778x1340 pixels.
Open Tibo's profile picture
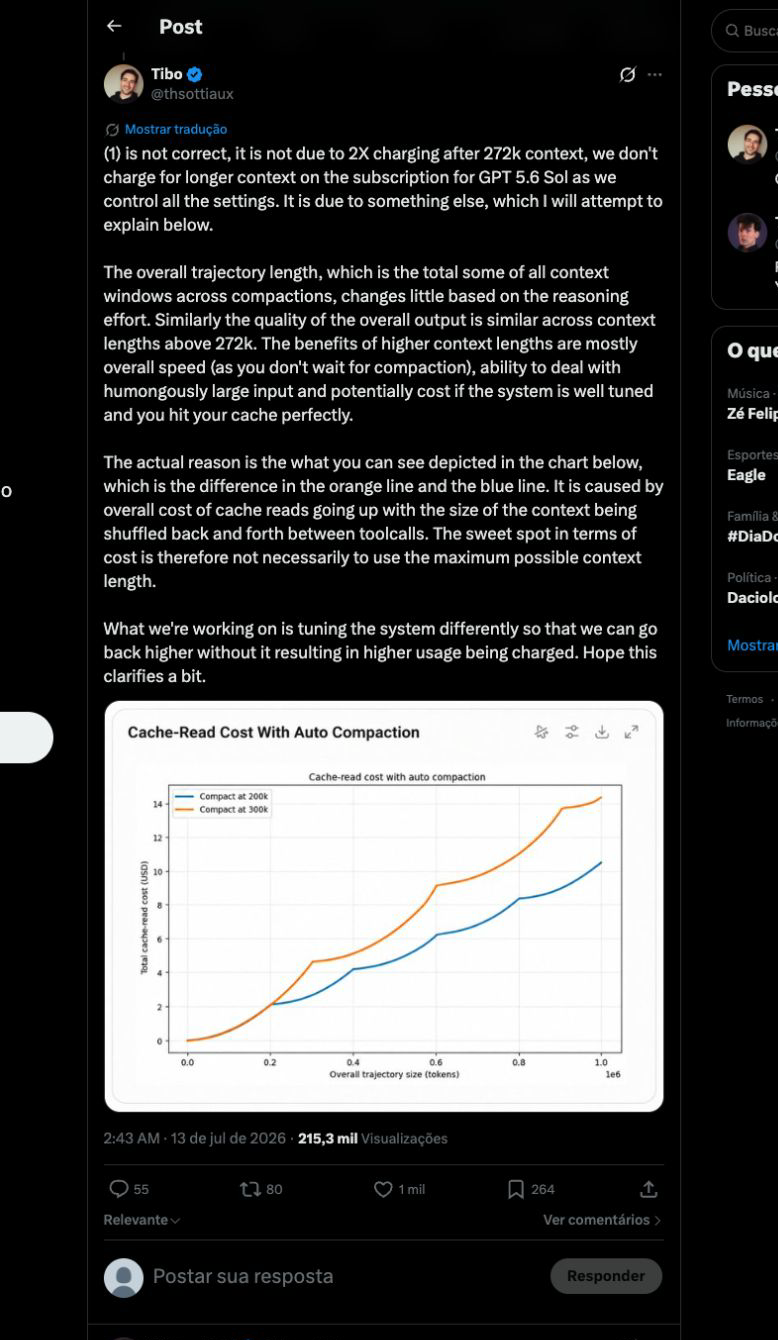tap(124, 84)
